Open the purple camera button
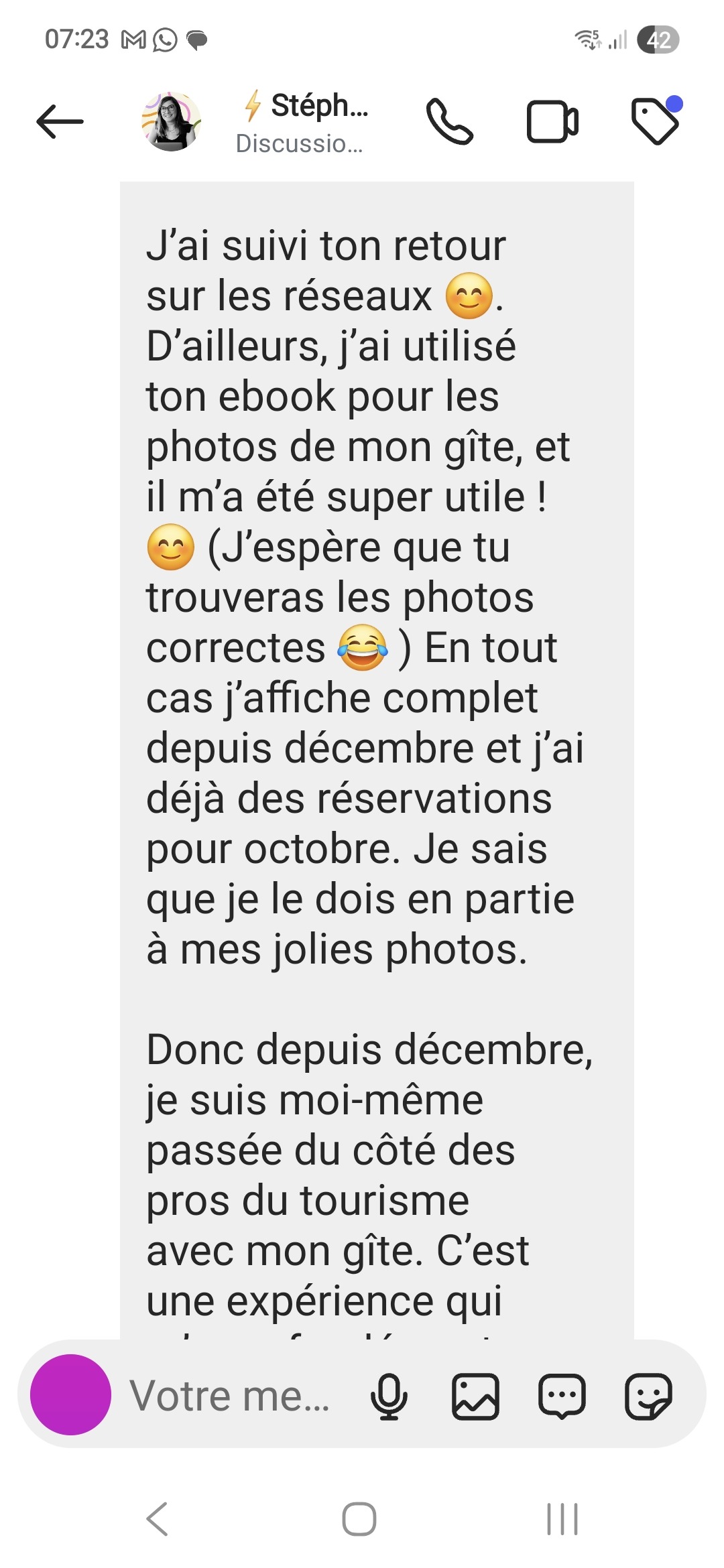This screenshot has height=1568, width=724. 70,1395
